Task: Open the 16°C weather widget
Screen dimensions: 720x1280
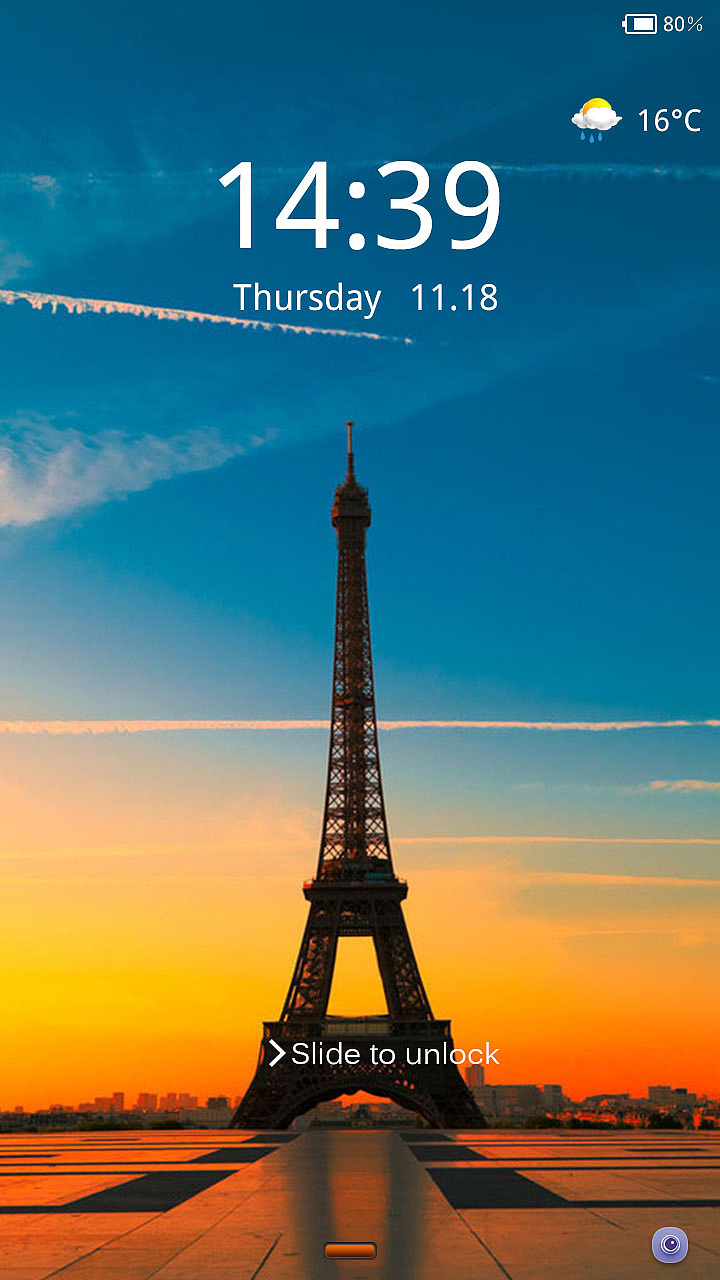Action: pos(636,120)
